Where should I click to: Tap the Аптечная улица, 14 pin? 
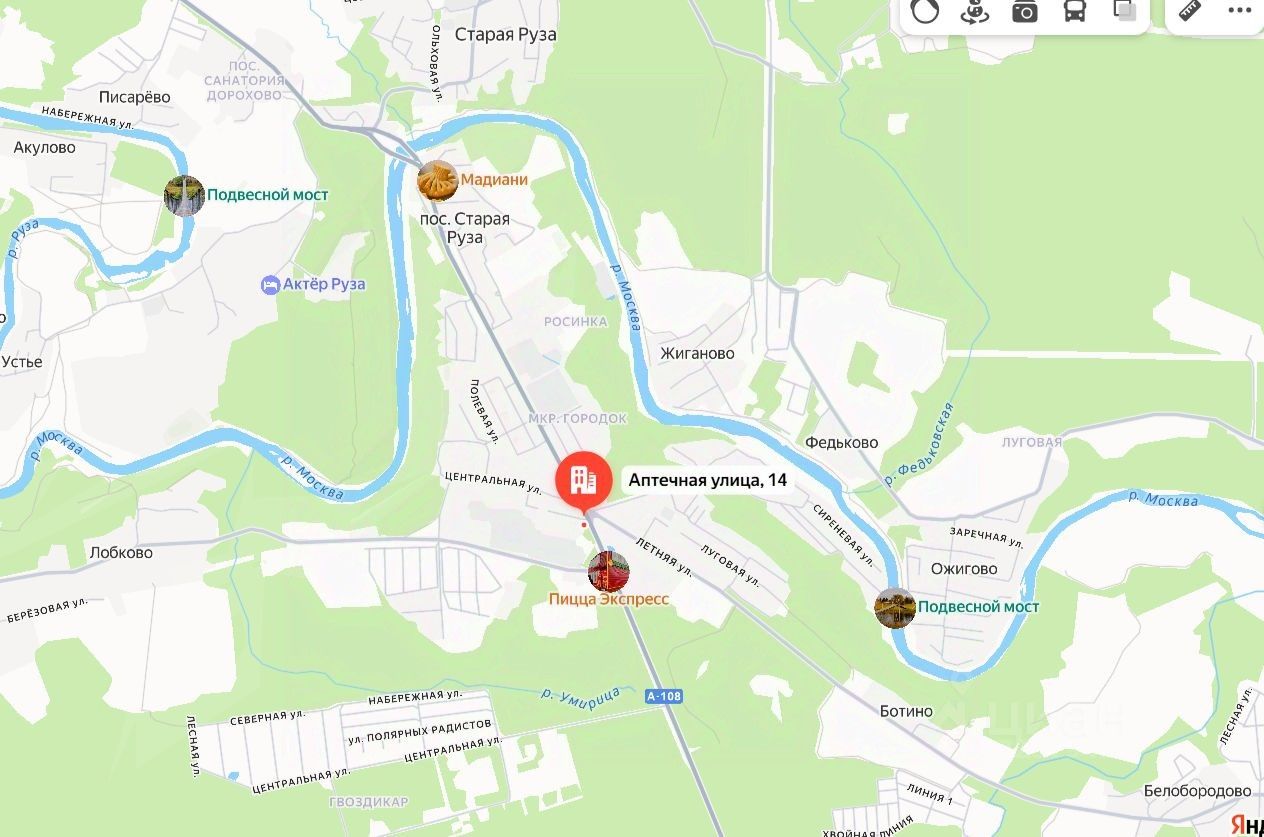(x=584, y=480)
